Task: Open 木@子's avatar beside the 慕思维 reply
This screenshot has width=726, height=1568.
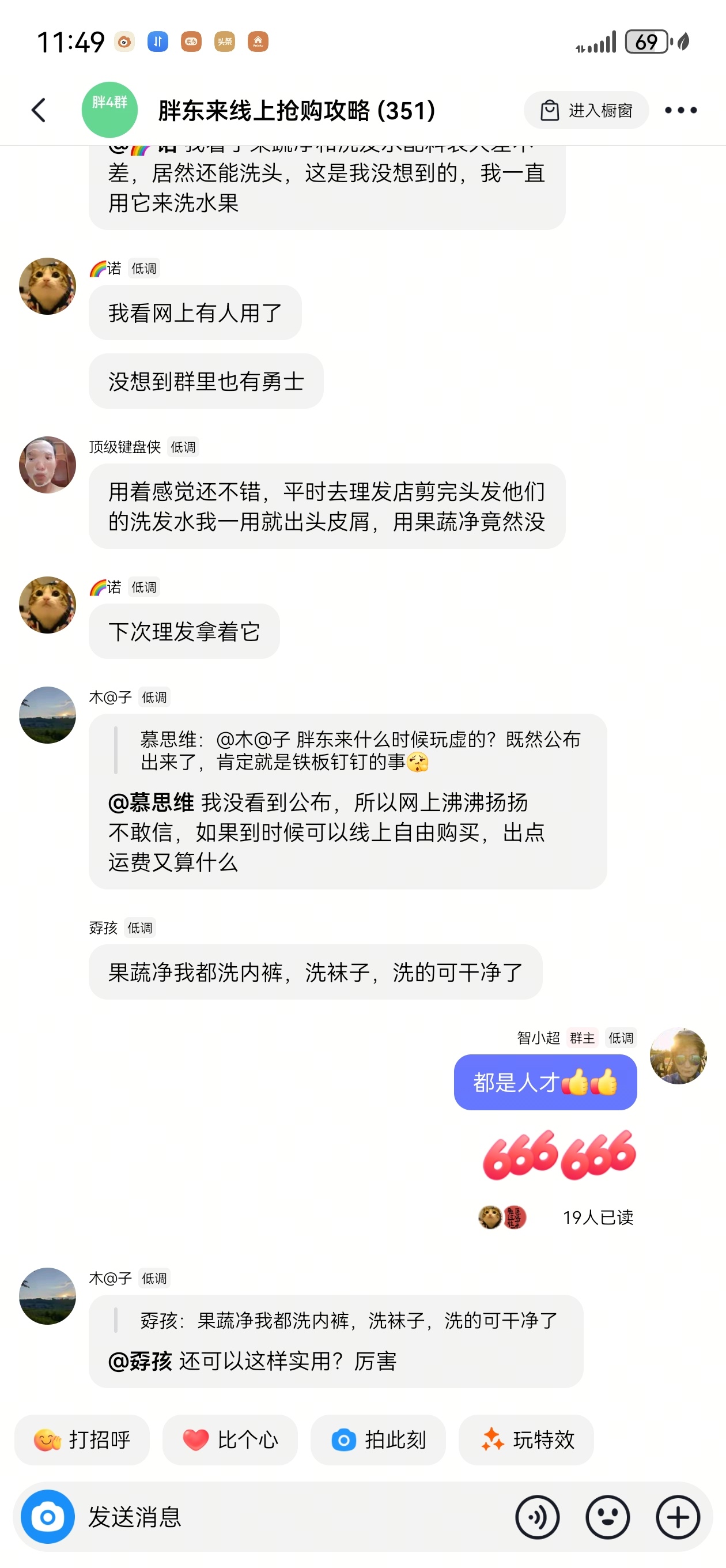Action: coord(47,715)
